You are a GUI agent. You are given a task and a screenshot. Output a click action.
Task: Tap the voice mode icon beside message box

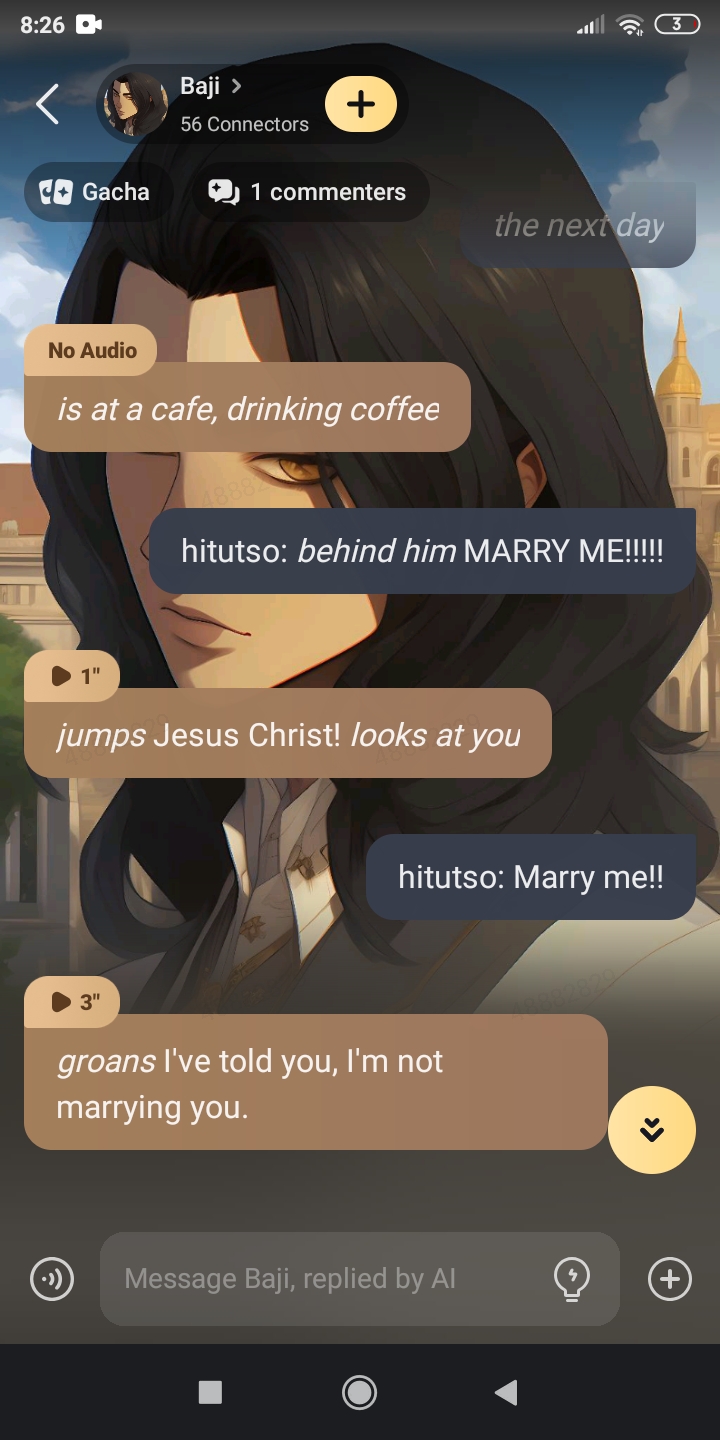coord(52,1278)
